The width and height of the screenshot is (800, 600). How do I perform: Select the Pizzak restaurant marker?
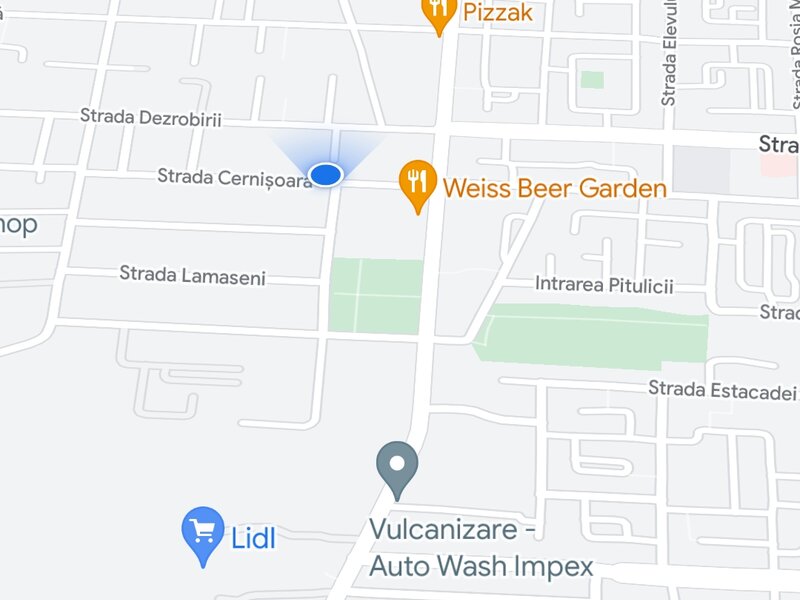coord(437,13)
